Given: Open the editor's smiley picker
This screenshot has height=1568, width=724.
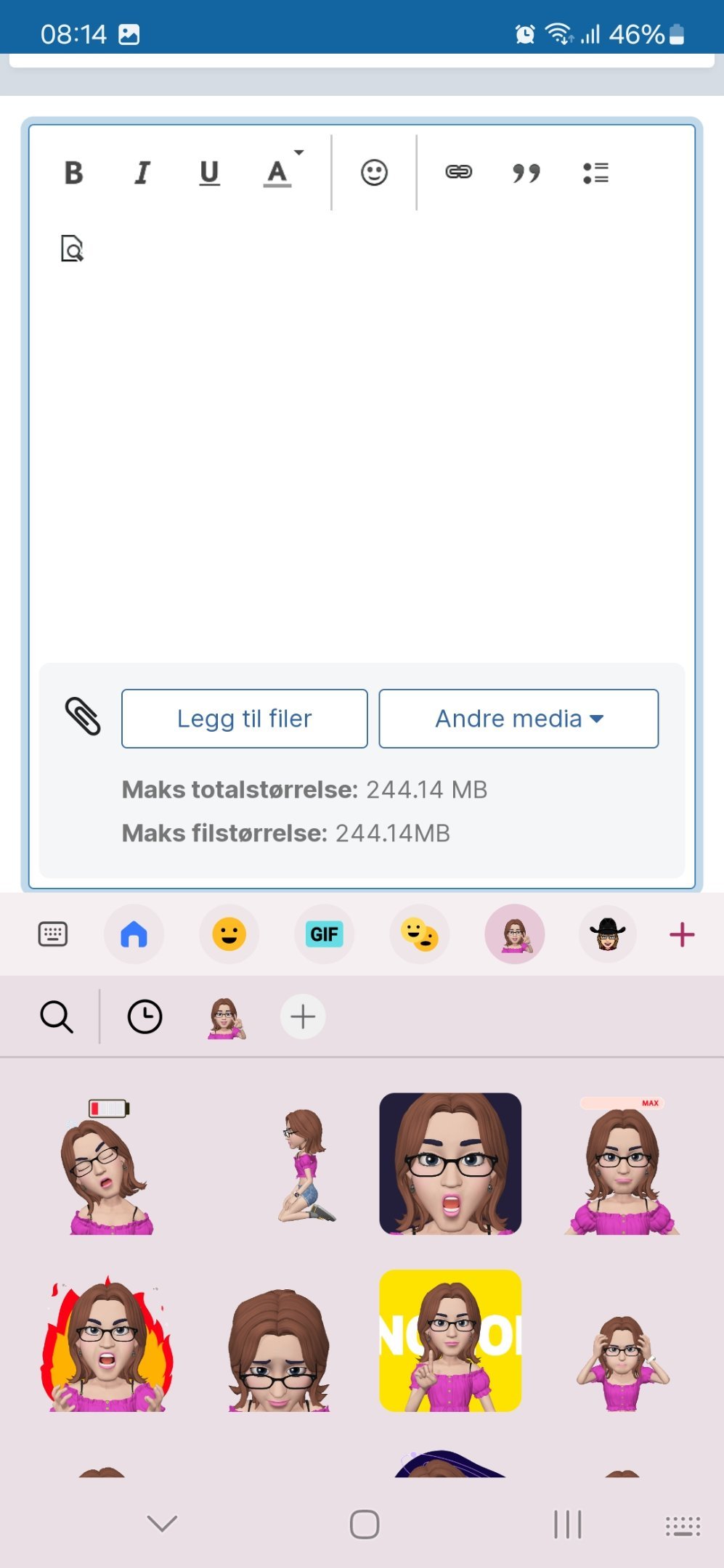Looking at the screenshot, I should [x=374, y=173].
